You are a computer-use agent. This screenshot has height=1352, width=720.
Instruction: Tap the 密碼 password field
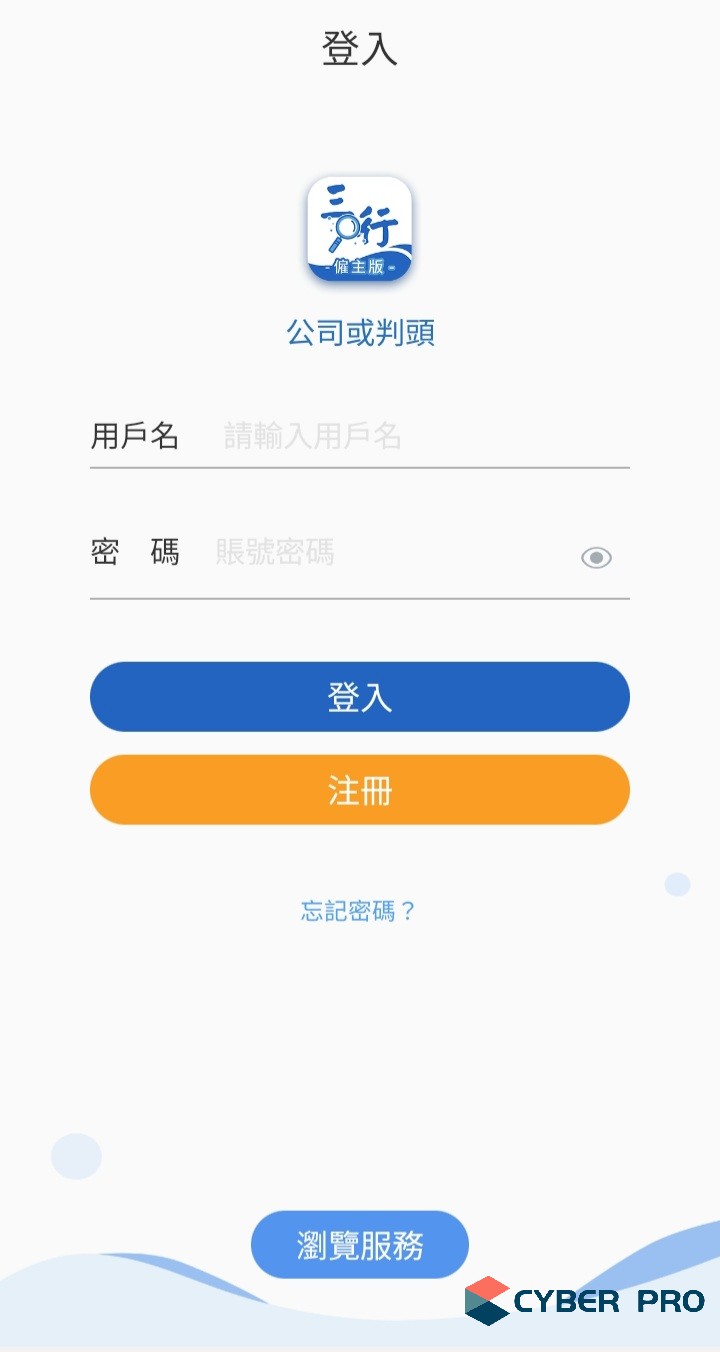coord(390,553)
